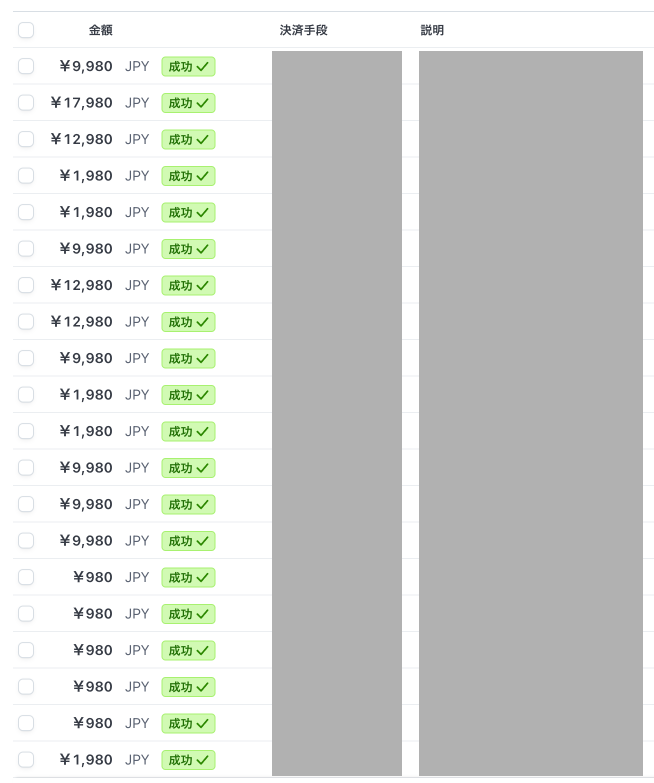
Task: Select all payments with the header checkbox
Action: tap(26, 30)
